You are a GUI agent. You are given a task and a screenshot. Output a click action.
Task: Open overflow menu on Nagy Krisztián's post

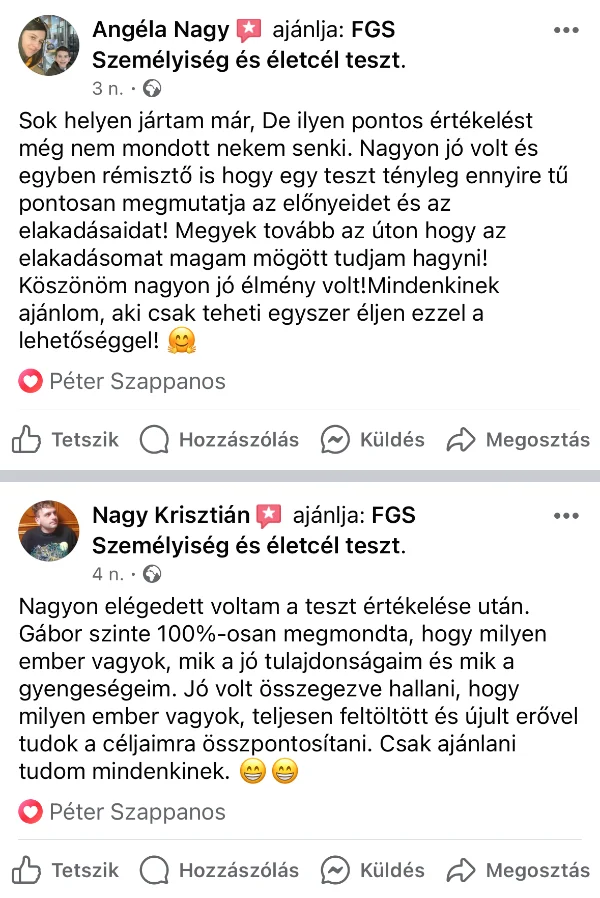[x=566, y=516]
